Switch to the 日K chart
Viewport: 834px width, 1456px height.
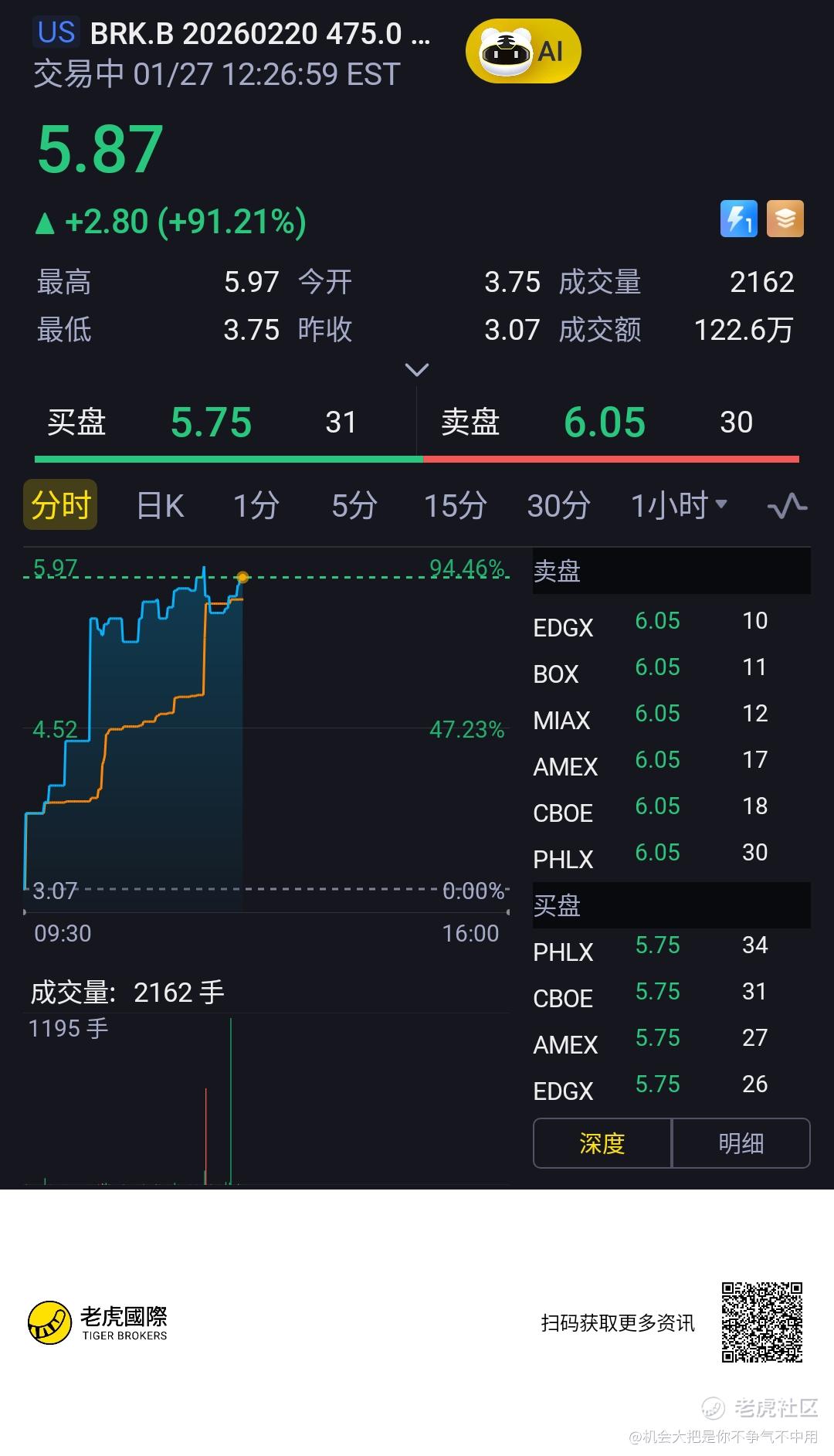point(160,506)
